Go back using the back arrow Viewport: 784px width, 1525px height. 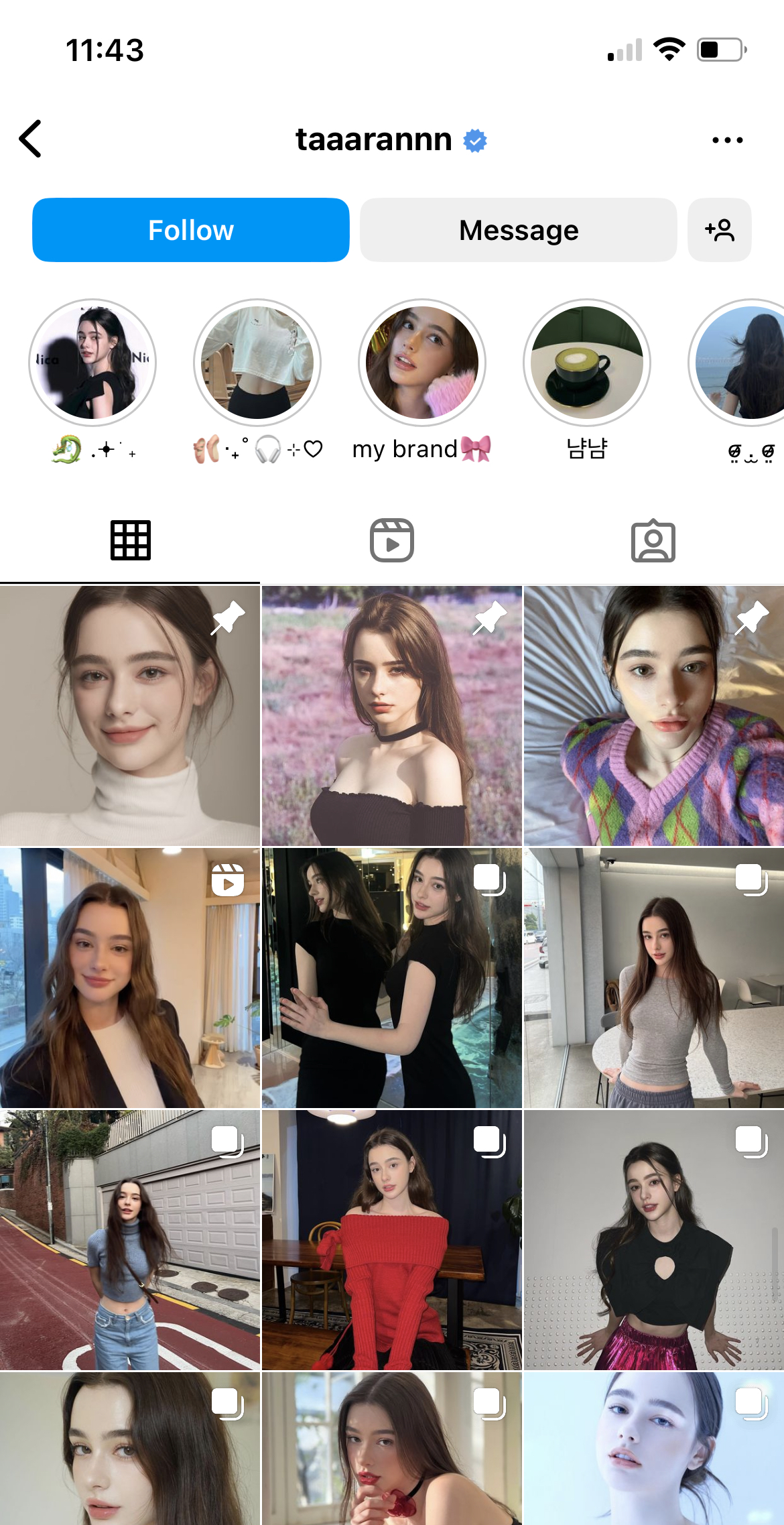point(31,139)
